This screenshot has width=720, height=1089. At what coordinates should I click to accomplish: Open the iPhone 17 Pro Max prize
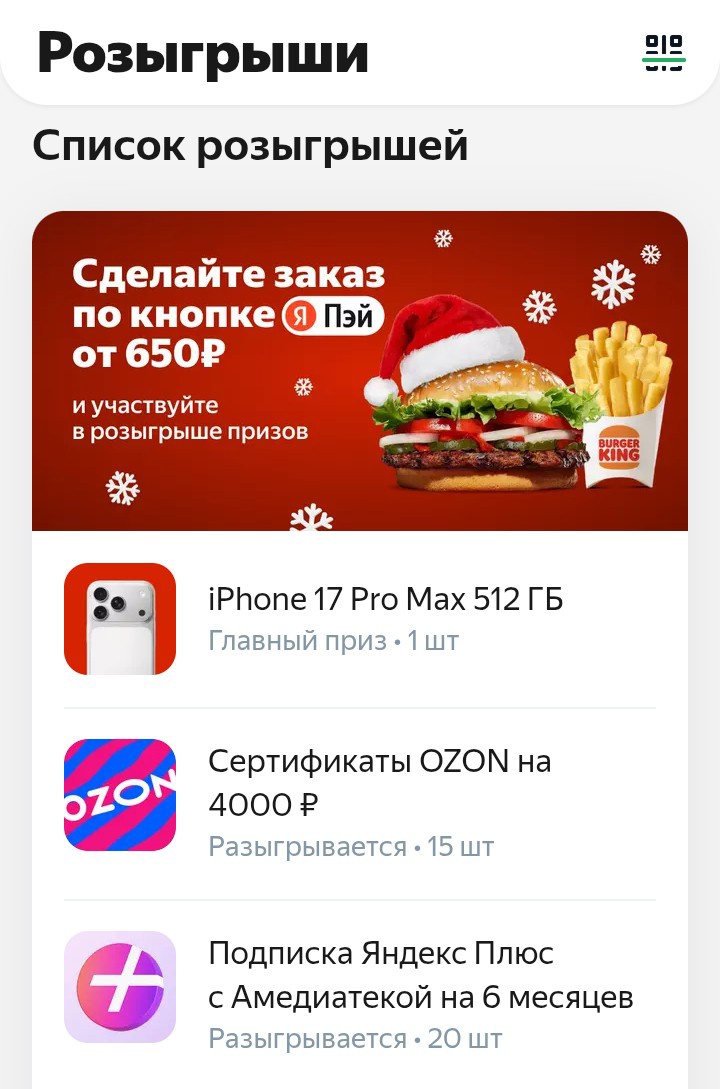pyautogui.click(x=385, y=618)
